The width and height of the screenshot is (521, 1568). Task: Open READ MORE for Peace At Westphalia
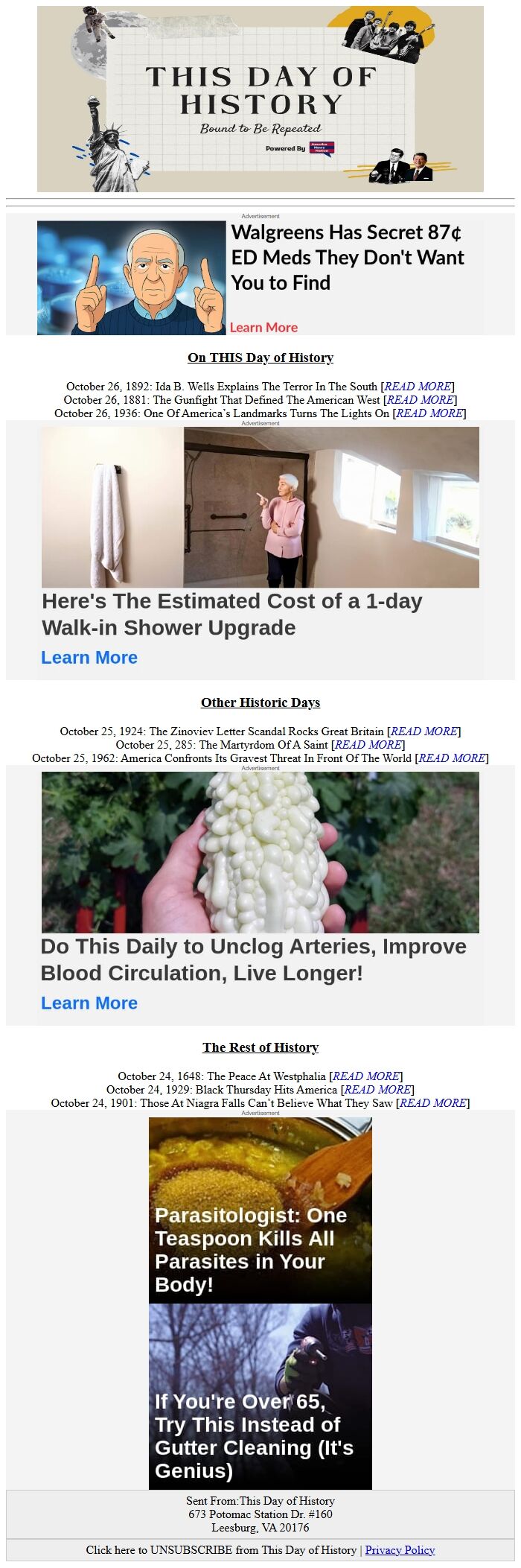point(365,1076)
